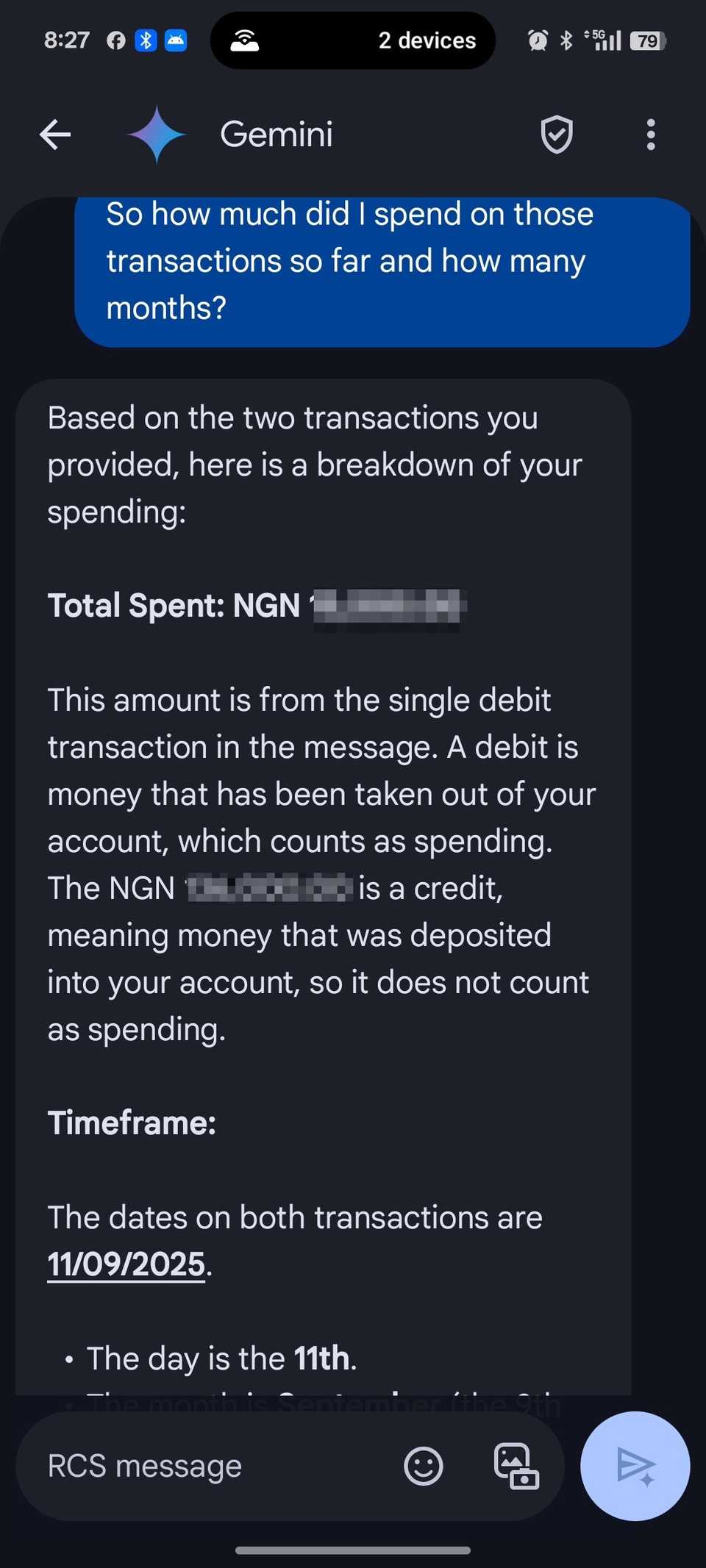Image resolution: width=706 pixels, height=1568 pixels.
Task: Open the verified shield info icon
Action: pyautogui.click(x=557, y=135)
